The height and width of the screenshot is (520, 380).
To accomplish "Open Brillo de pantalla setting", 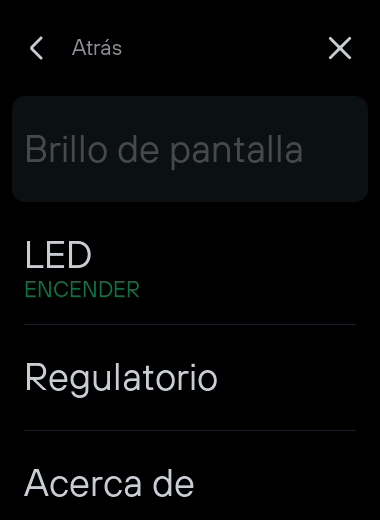I will [x=190, y=149].
